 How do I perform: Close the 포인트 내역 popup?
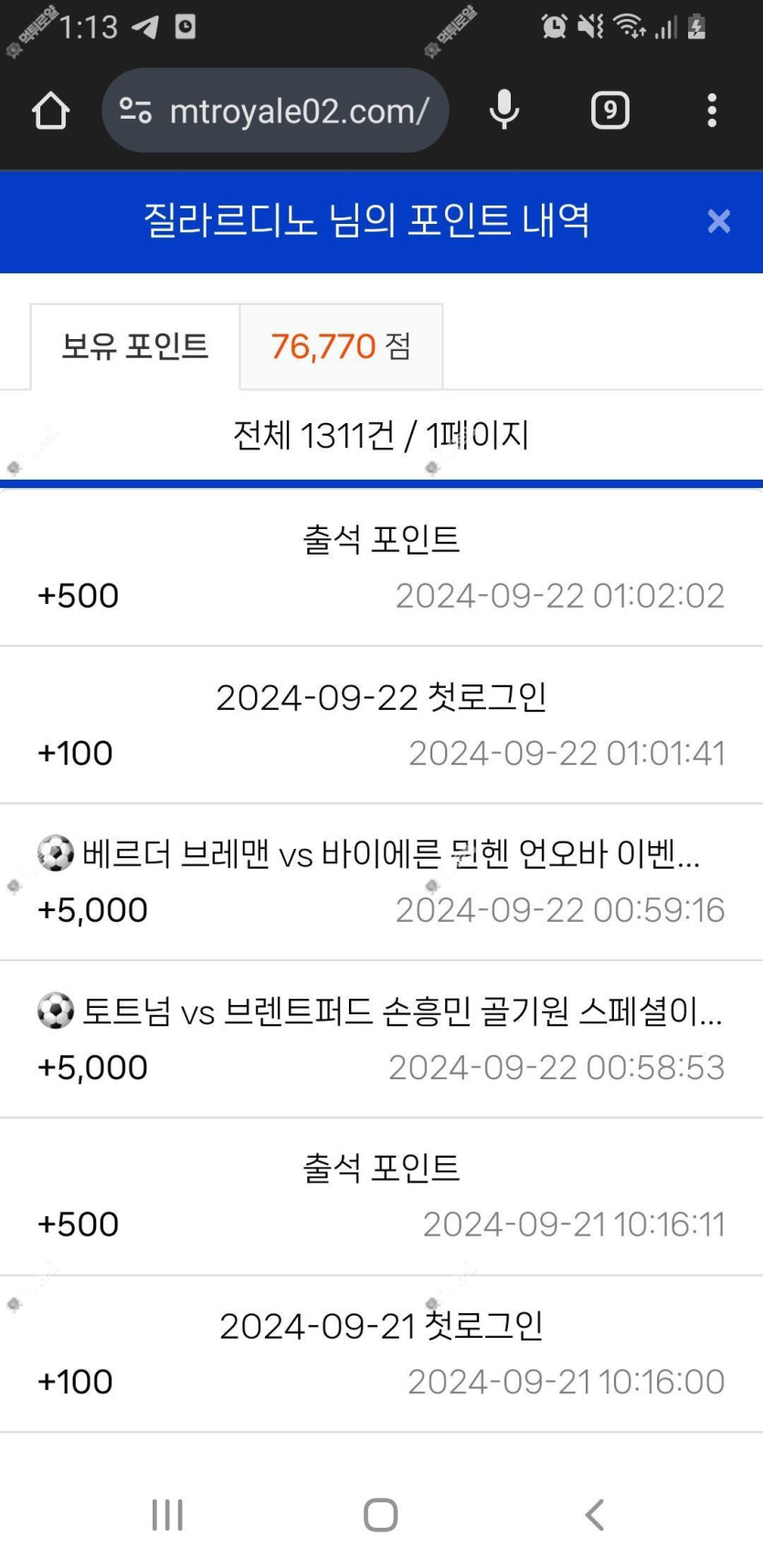(718, 221)
